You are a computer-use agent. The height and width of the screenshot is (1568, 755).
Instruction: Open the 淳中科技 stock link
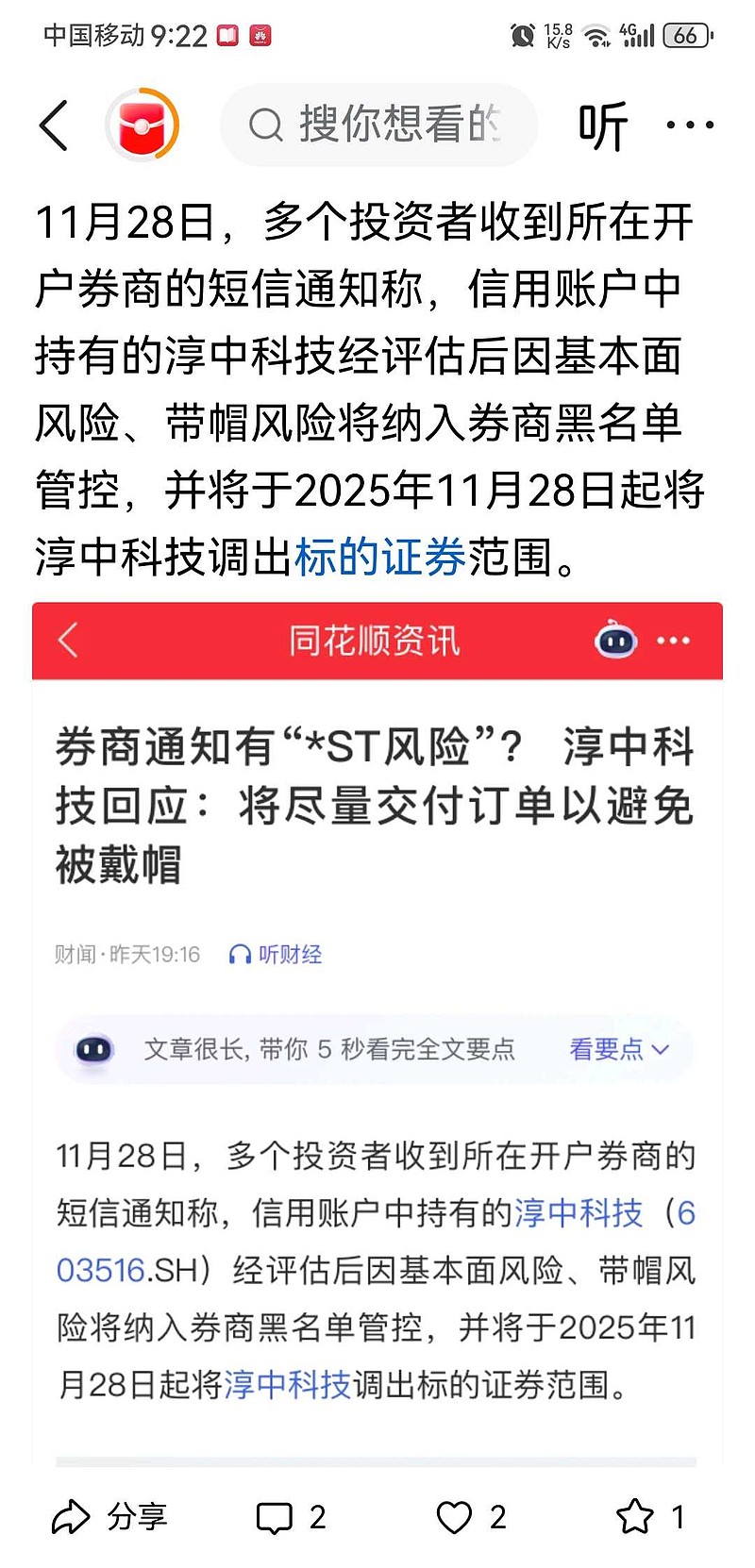point(578,1215)
